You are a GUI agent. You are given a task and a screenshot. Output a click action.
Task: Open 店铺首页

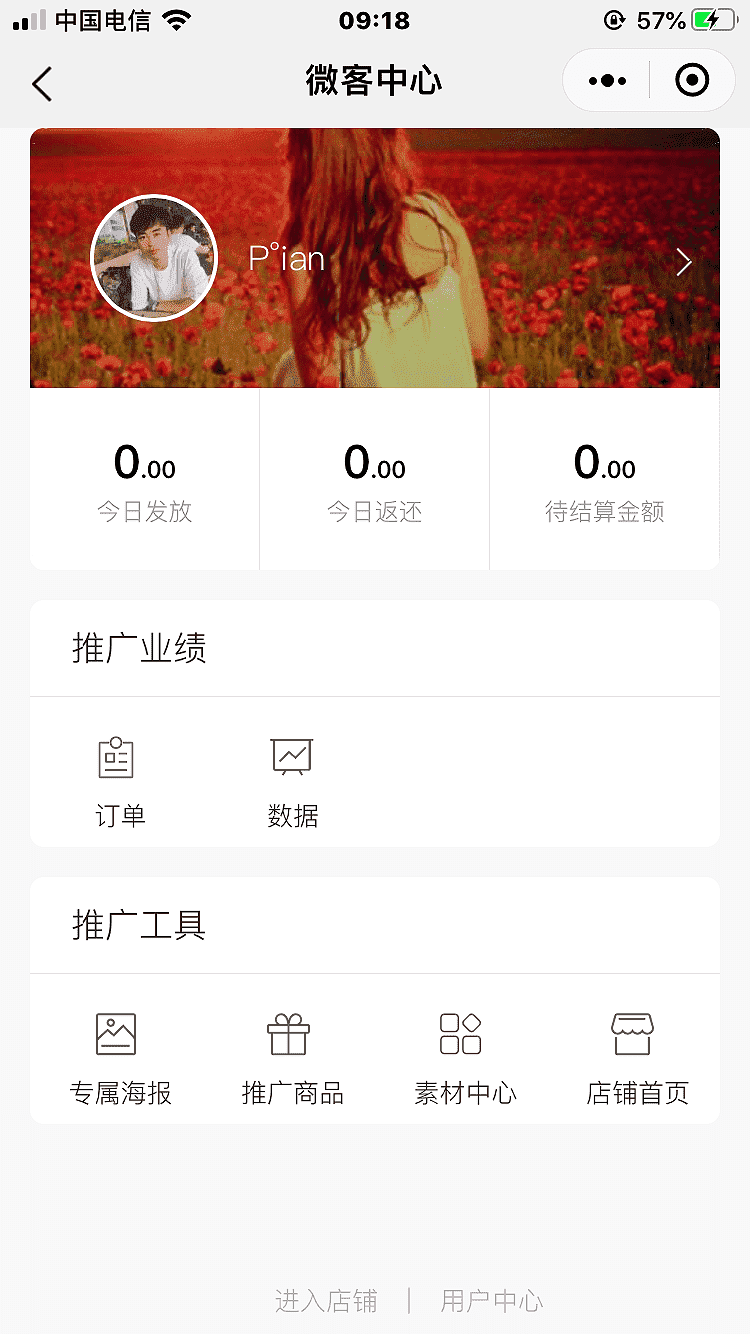click(x=637, y=1058)
